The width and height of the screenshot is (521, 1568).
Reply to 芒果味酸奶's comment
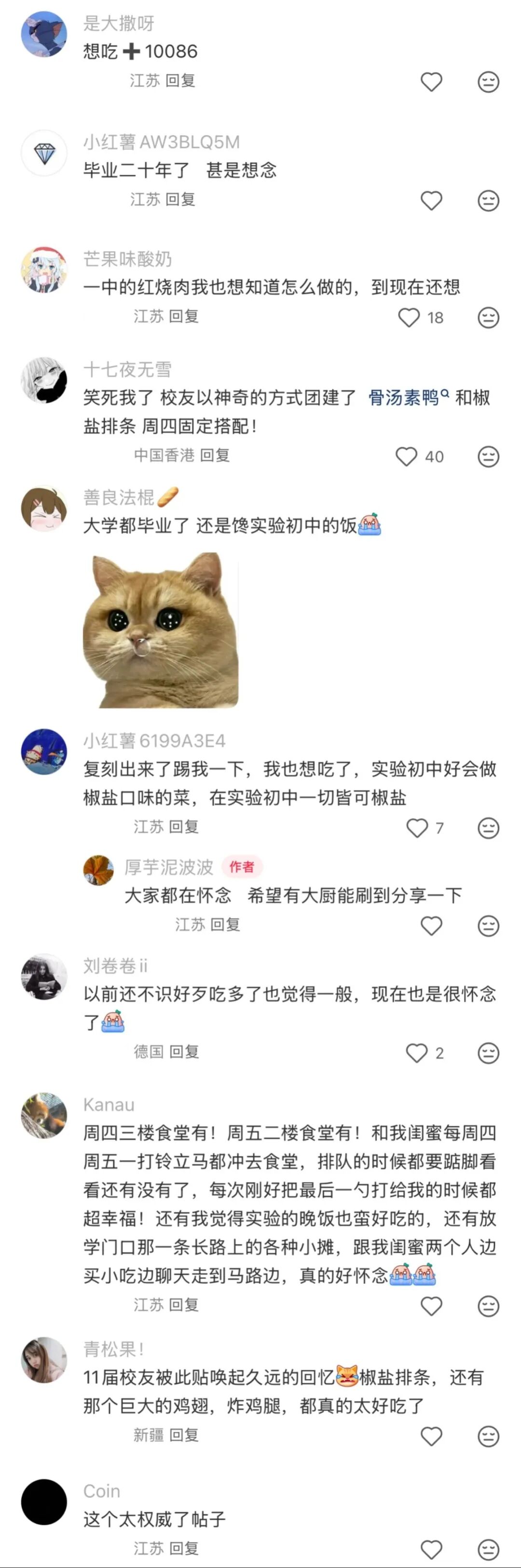184,316
